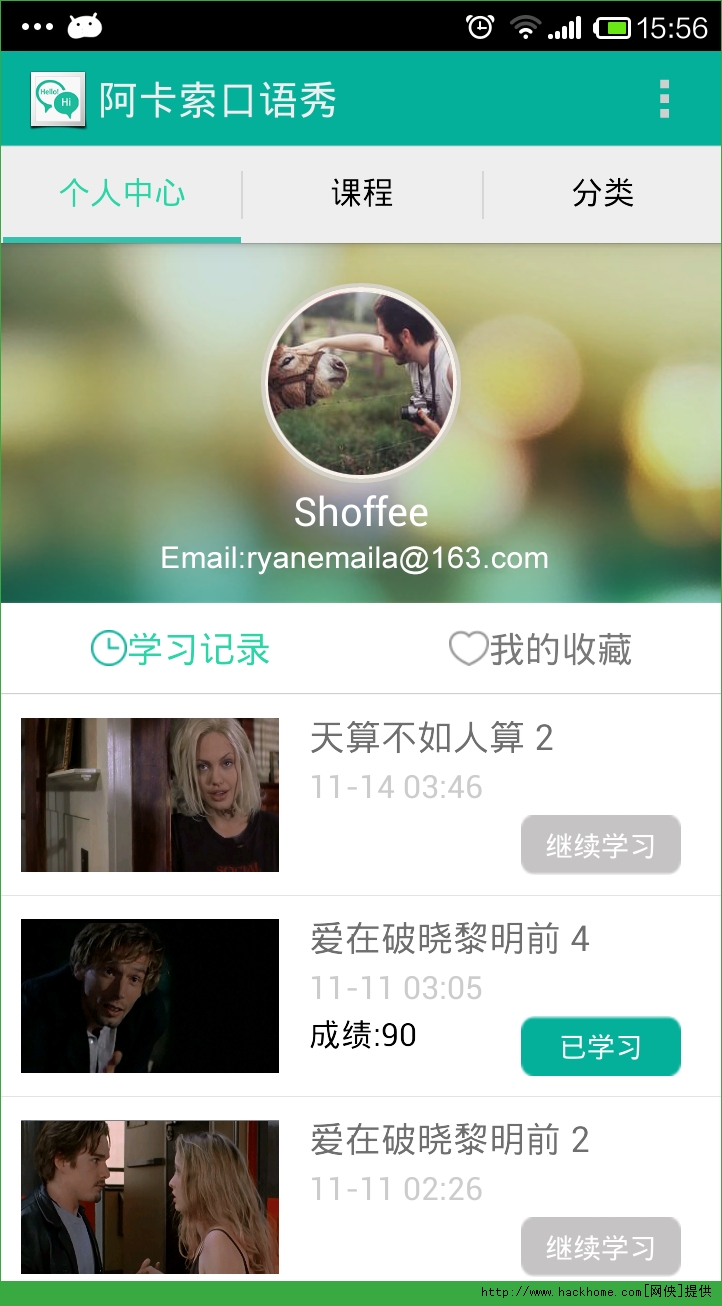
Task: Show the 学习记录 list
Action: 181,649
